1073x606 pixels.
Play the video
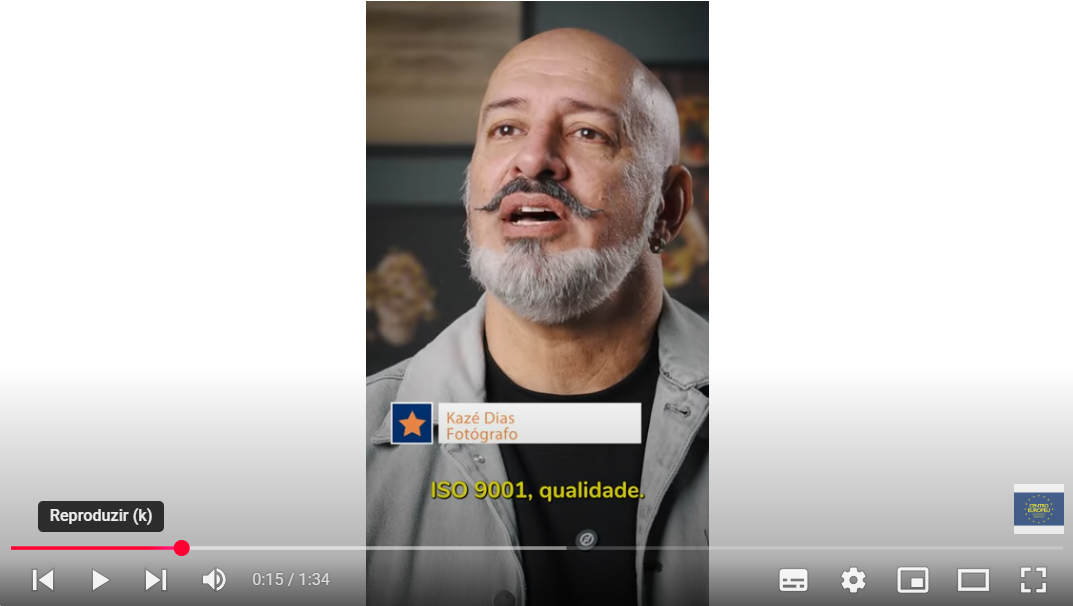coord(100,580)
